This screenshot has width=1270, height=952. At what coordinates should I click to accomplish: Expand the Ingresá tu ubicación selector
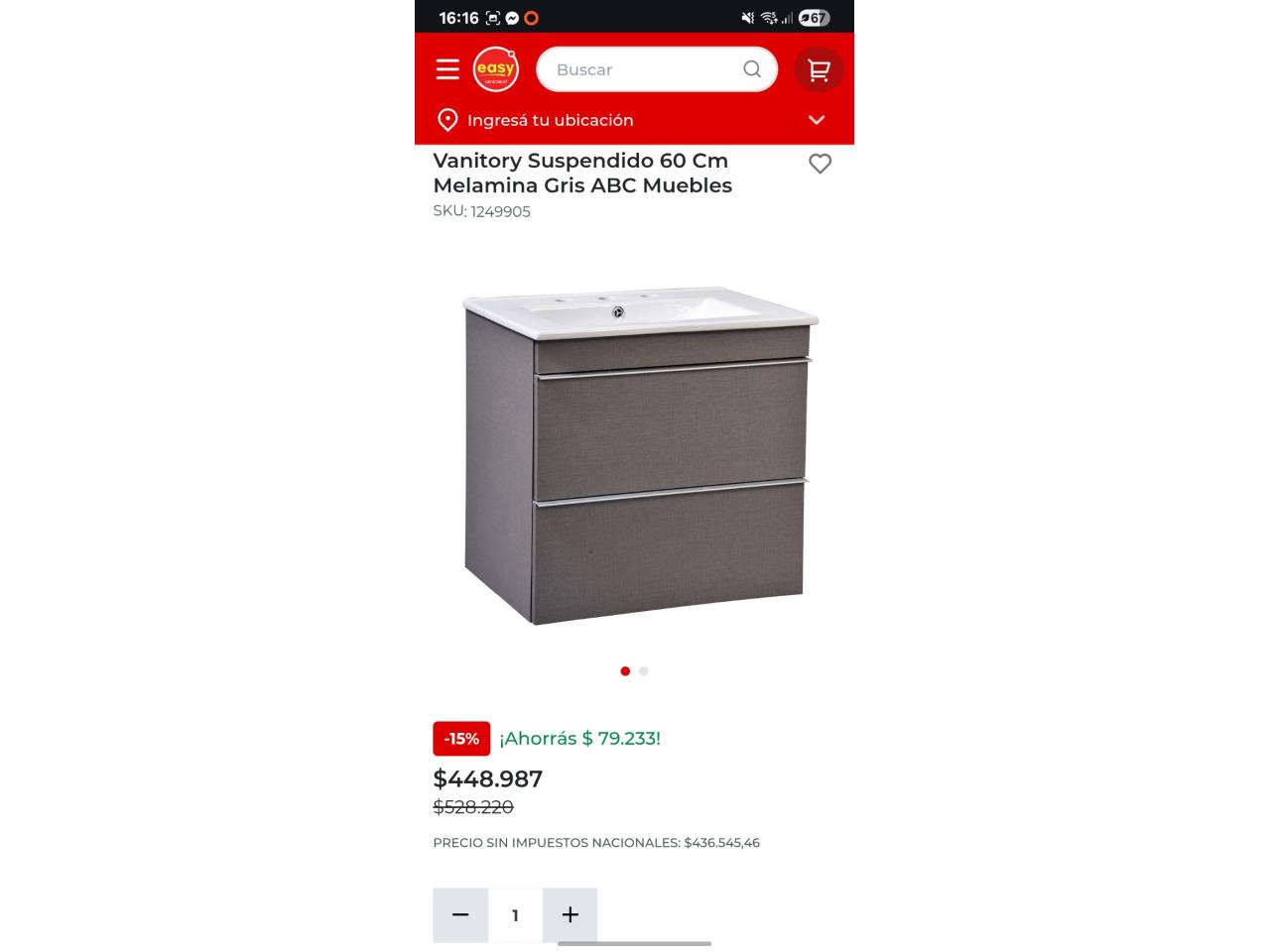(816, 120)
